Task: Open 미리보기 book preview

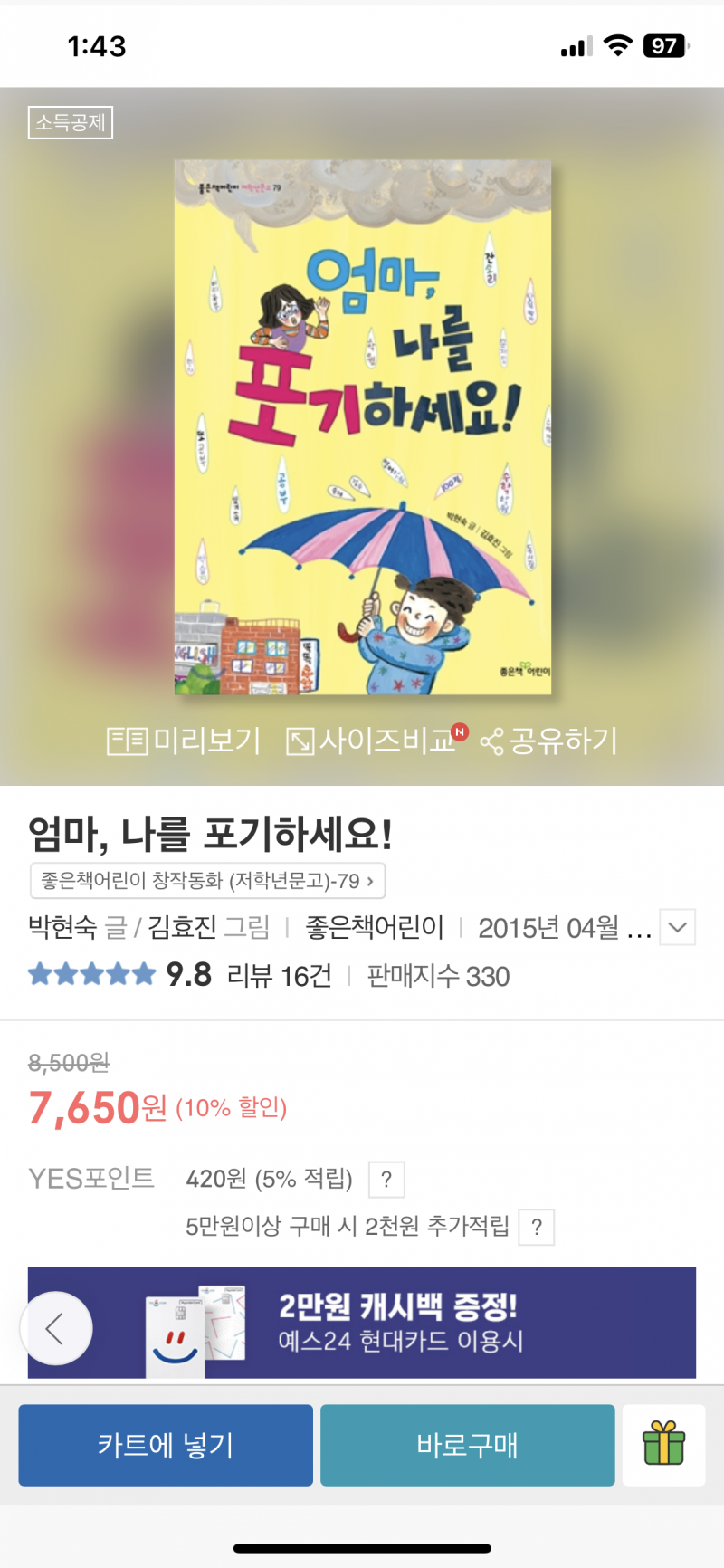Action: 184,741
